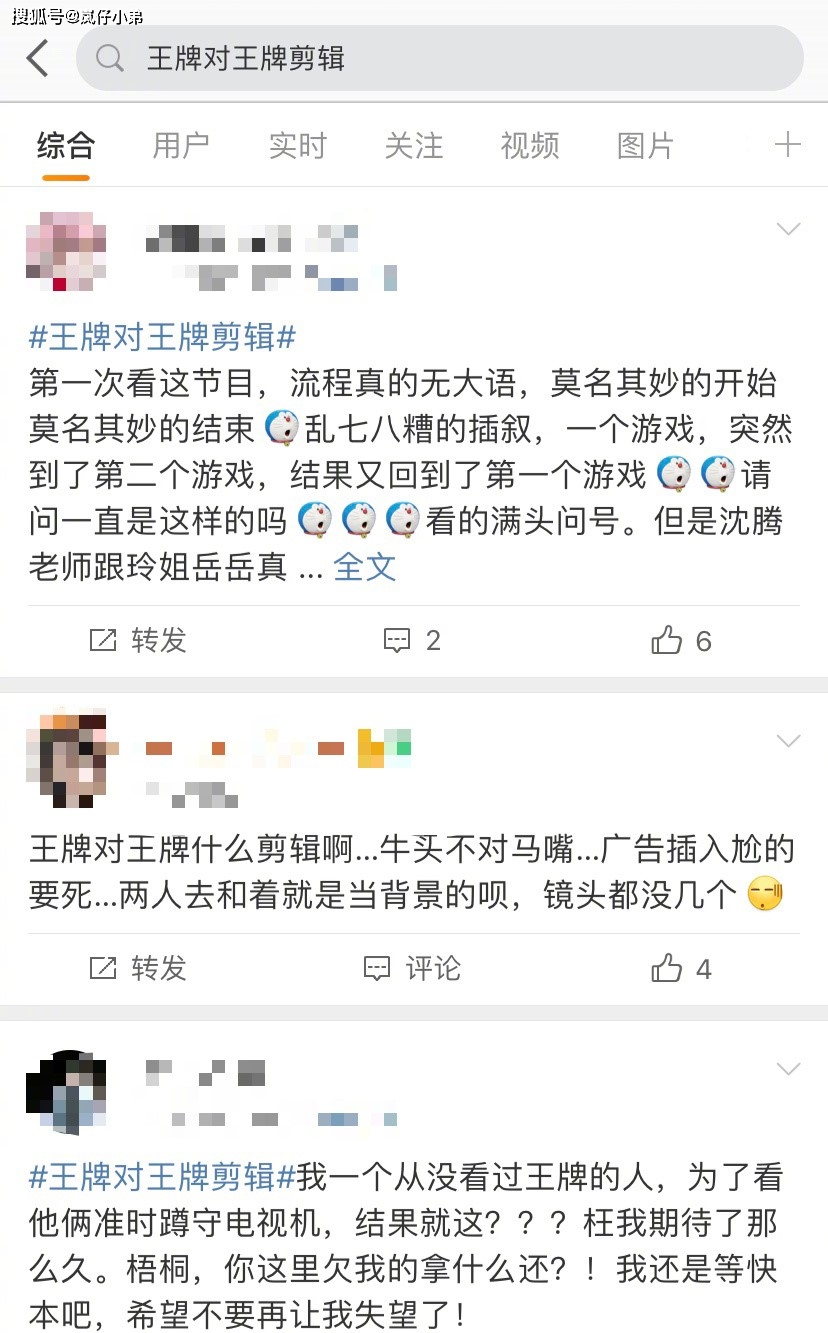Go back using the back arrow

pos(37,58)
